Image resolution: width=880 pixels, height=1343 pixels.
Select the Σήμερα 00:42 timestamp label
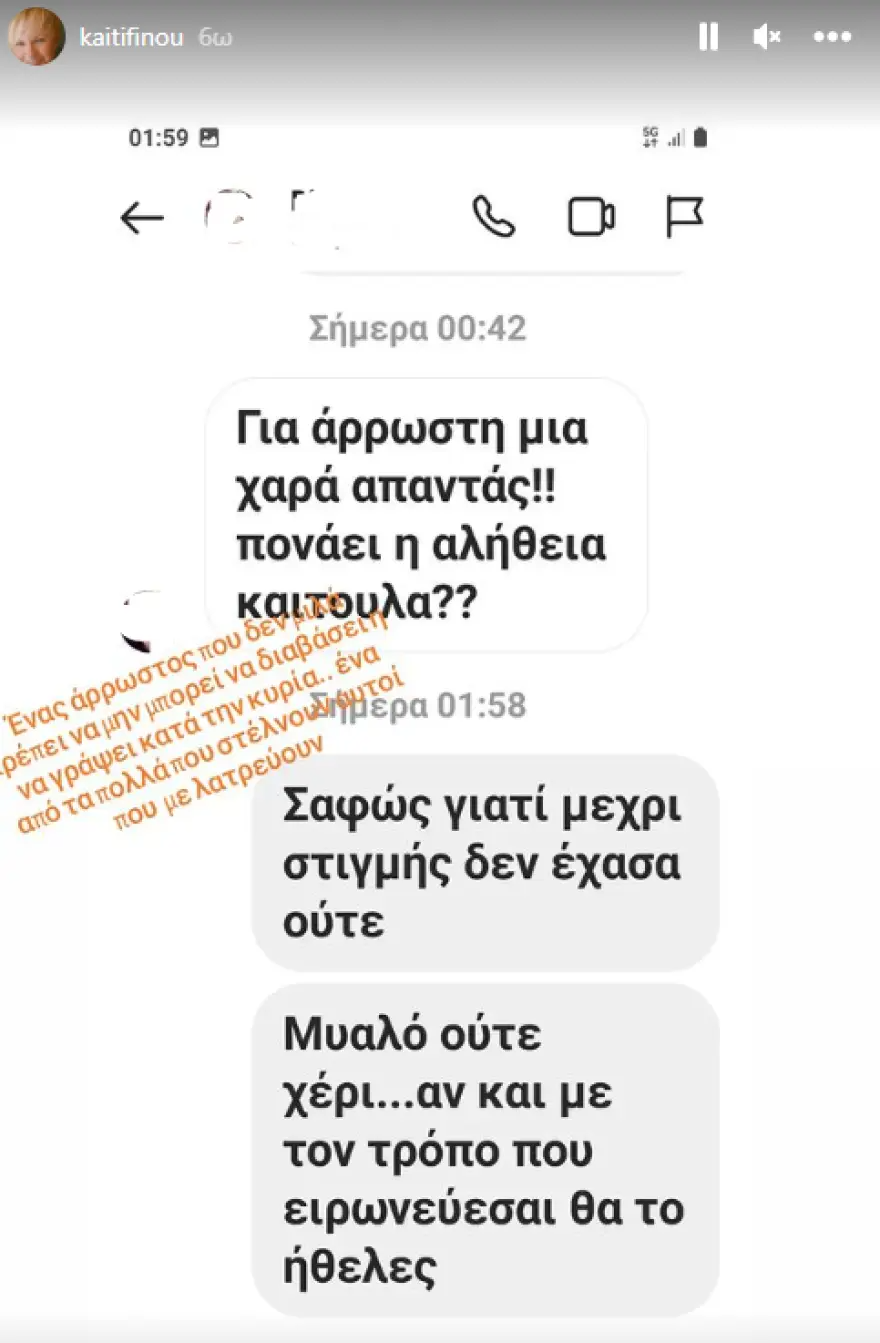416,327
